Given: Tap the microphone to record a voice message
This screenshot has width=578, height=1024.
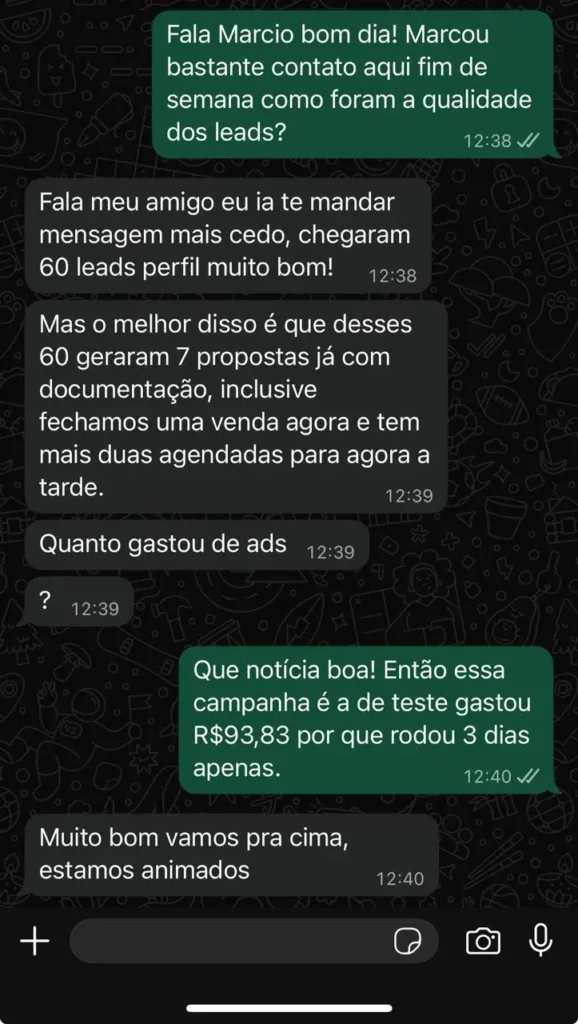Looking at the screenshot, I should (x=540, y=941).
